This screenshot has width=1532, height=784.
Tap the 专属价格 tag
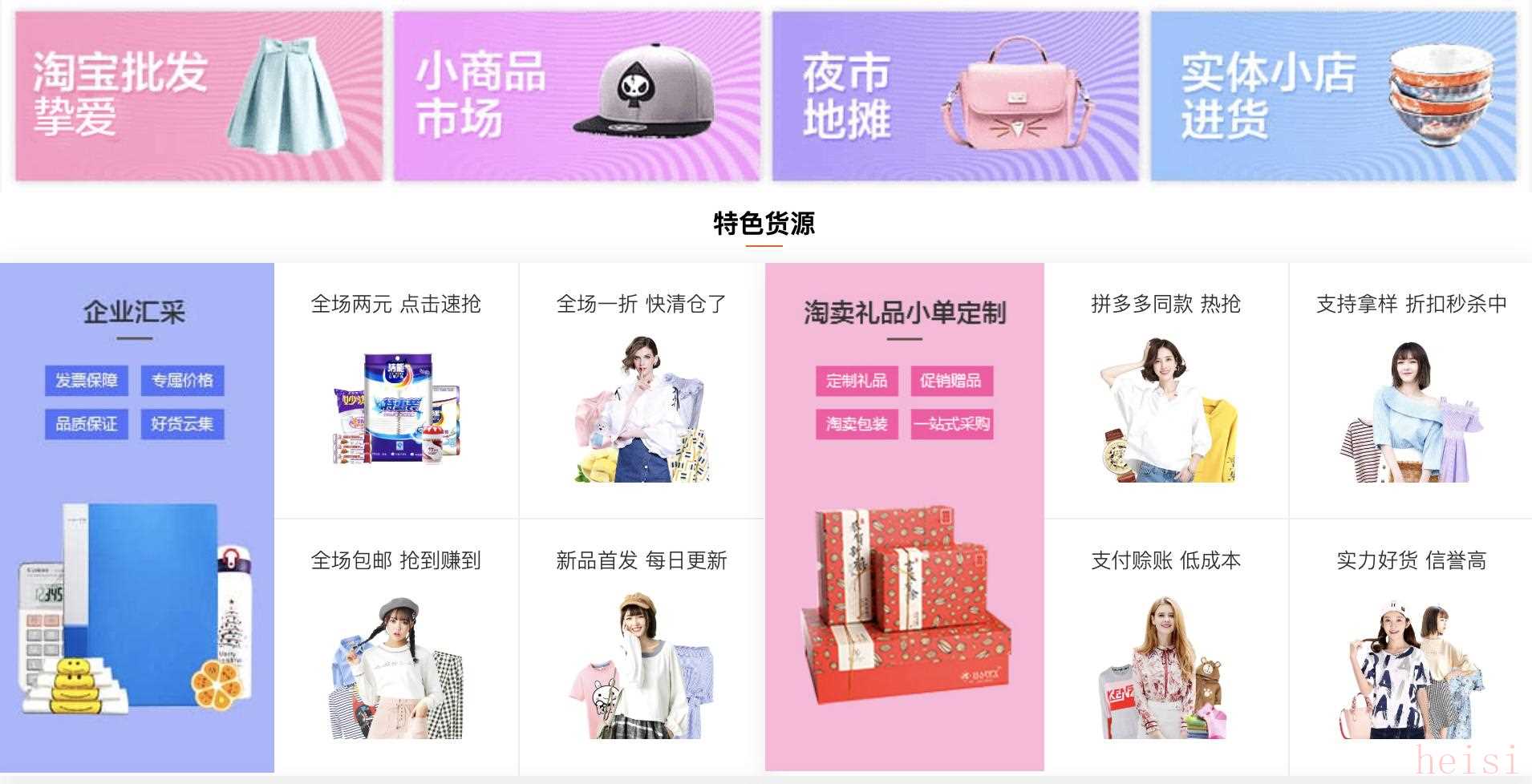click(x=182, y=380)
